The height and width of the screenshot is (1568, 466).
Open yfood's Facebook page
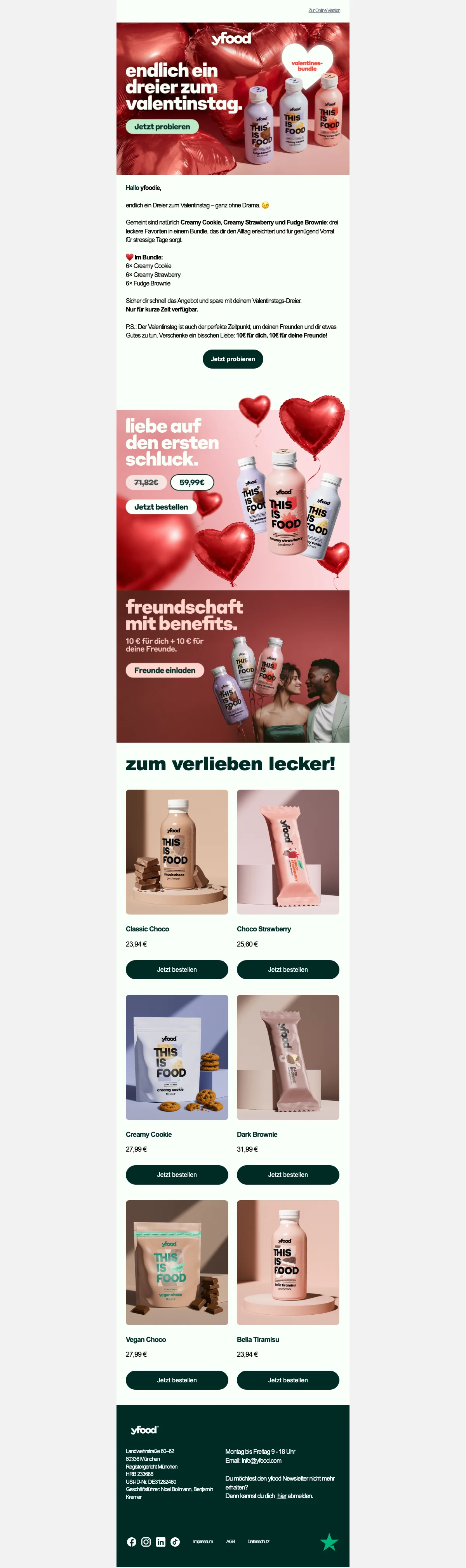(131, 1541)
